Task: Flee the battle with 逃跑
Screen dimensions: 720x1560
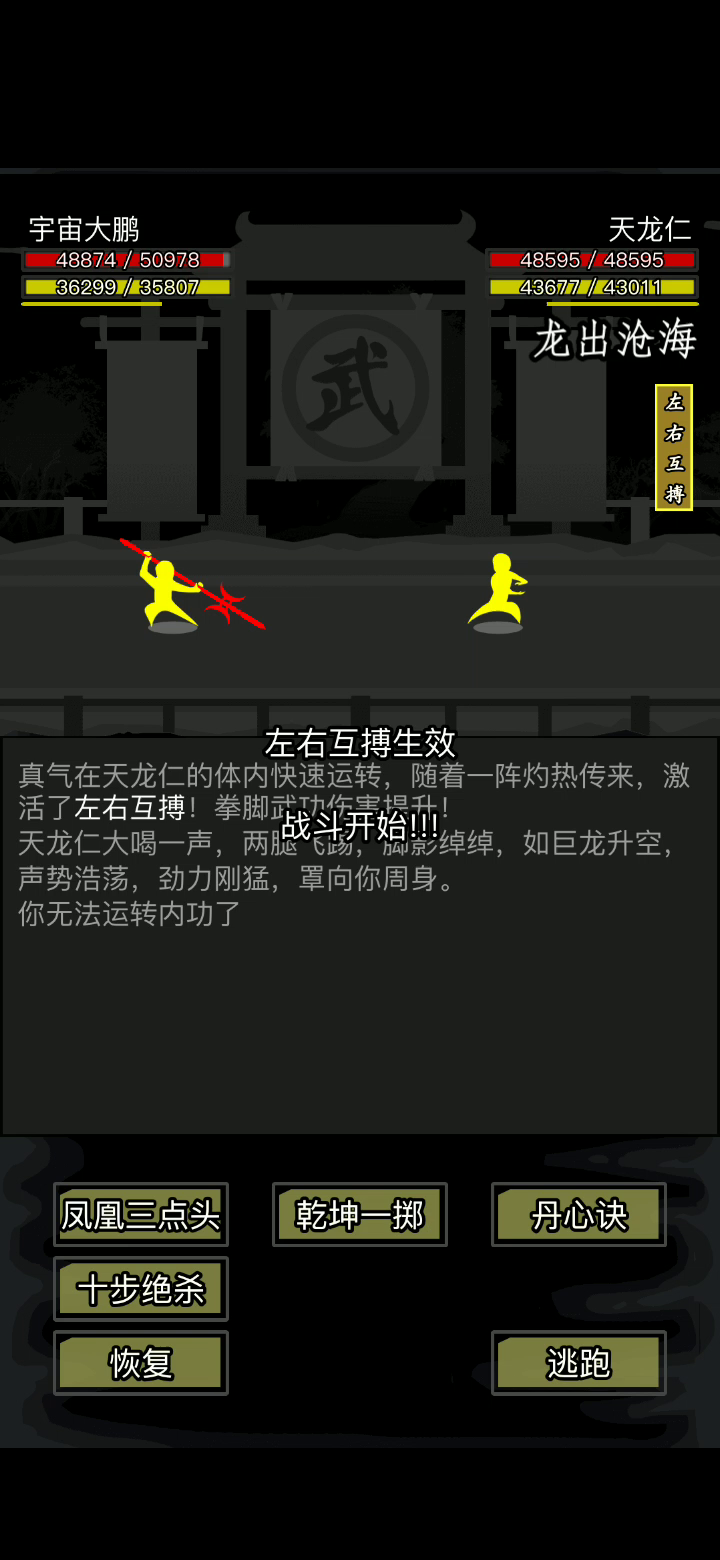Action: (x=579, y=1363)
